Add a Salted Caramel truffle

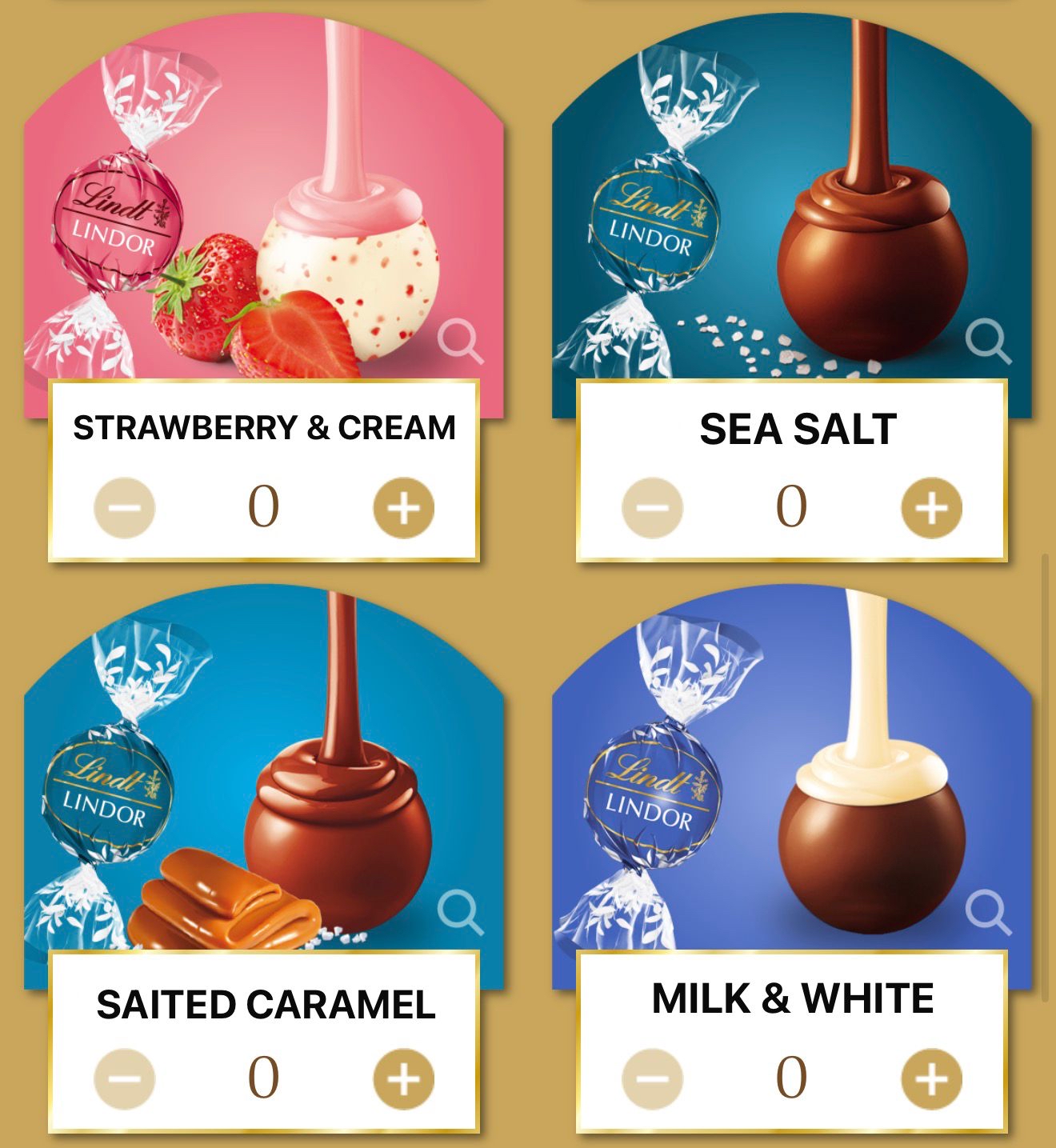(x=404, y=1078)
